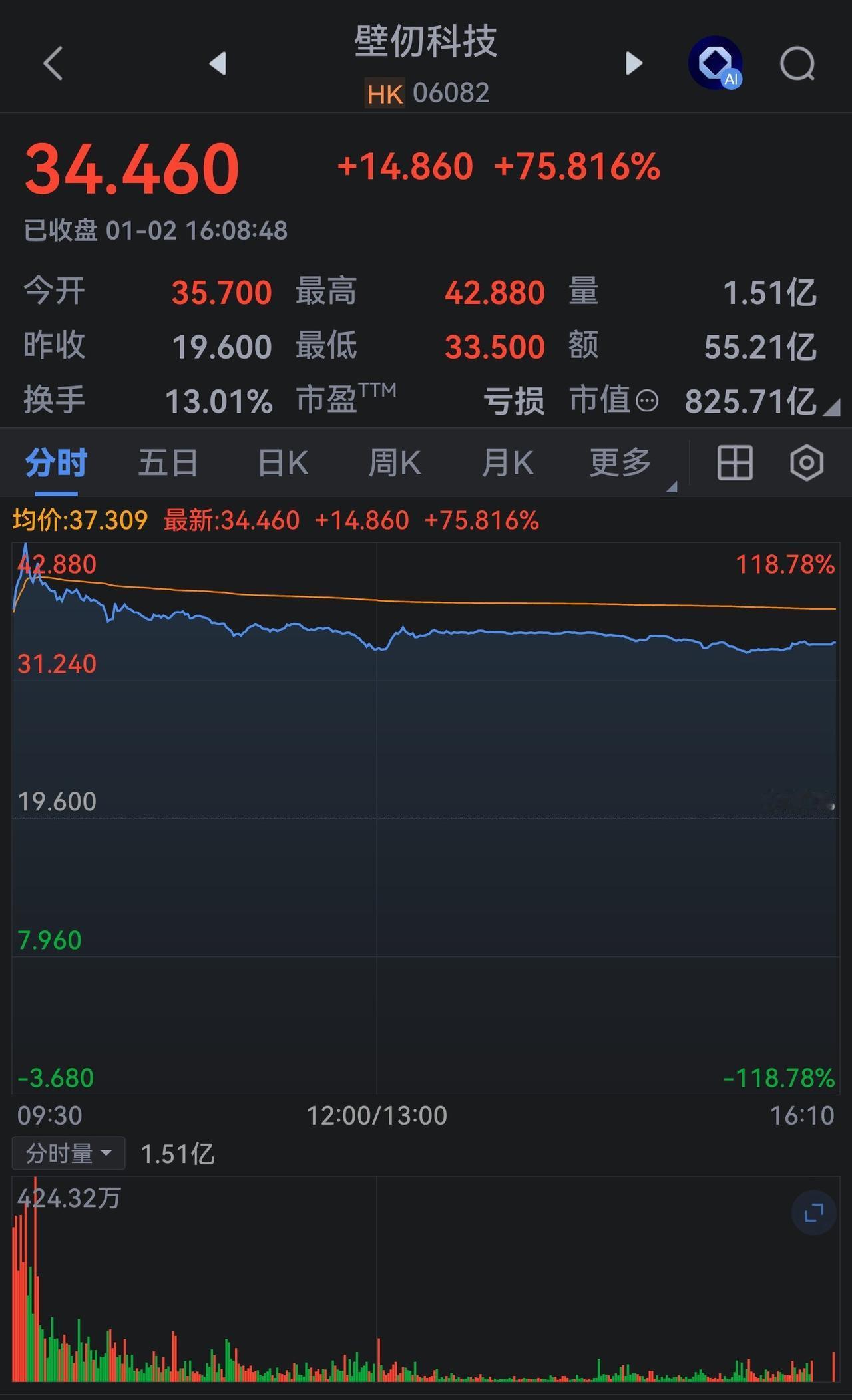
Task: Navigate back with the left chevron
Action: 53,63
